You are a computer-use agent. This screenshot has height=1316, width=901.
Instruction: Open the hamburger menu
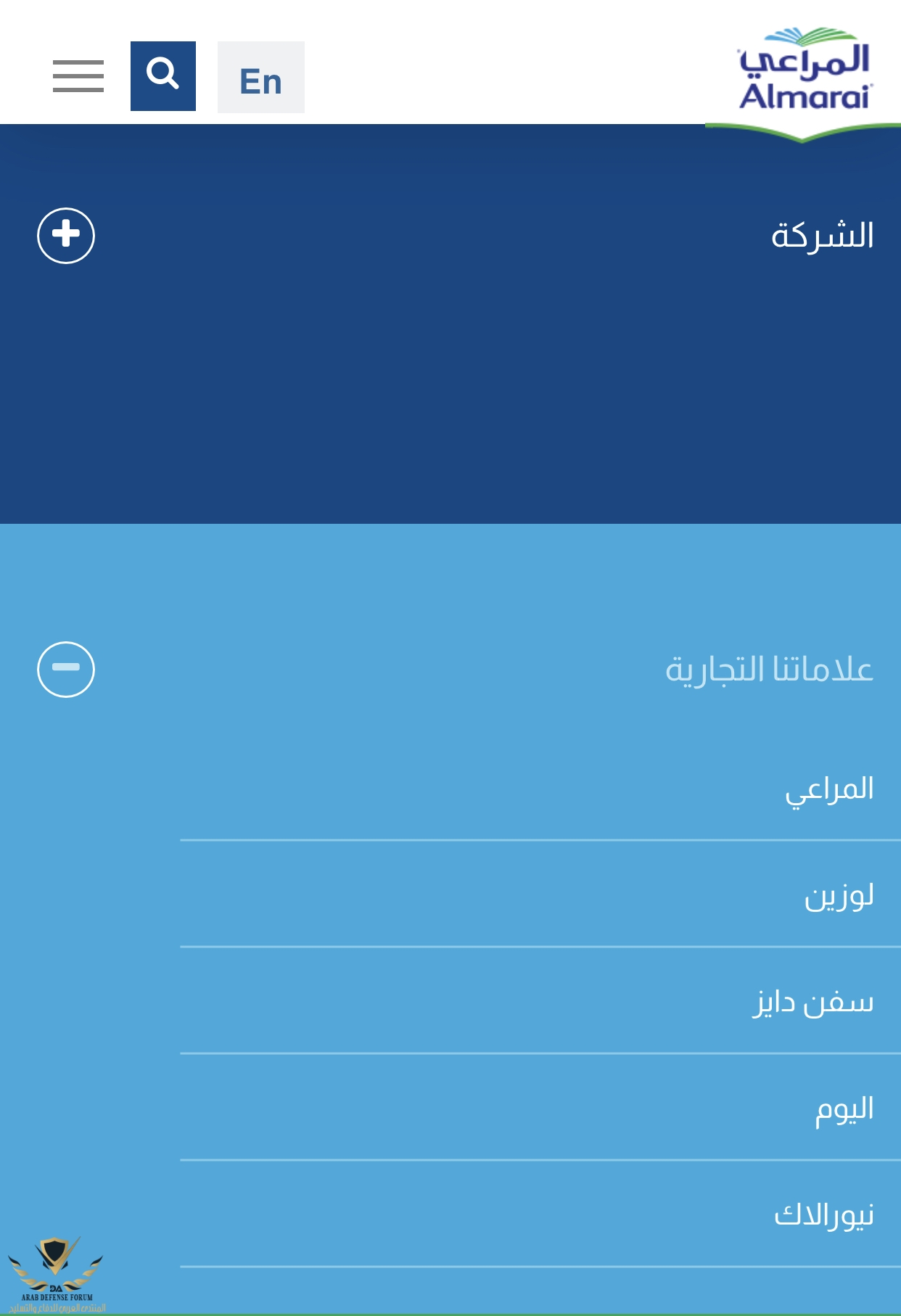click(78, 76)
